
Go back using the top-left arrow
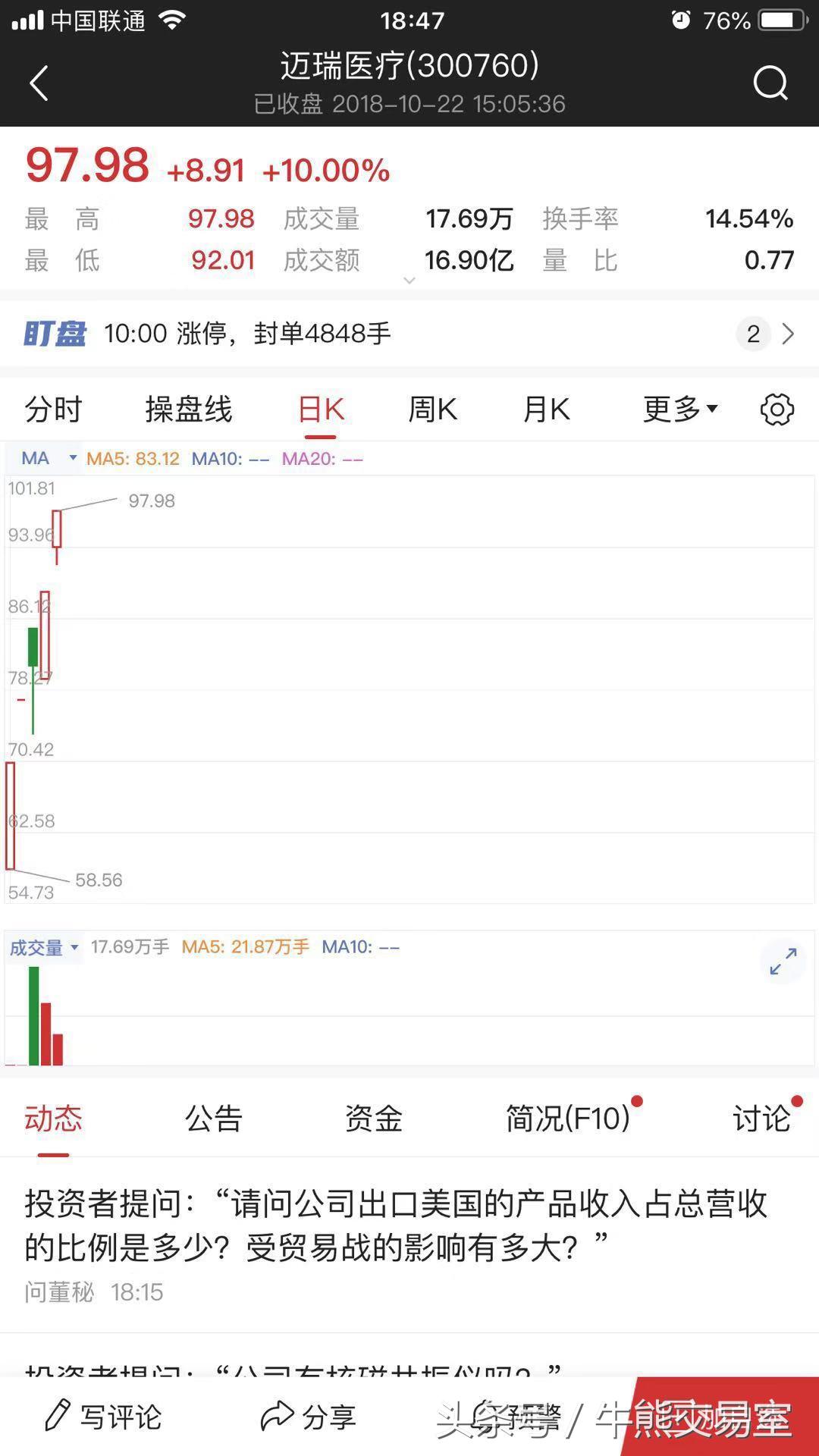39,83
